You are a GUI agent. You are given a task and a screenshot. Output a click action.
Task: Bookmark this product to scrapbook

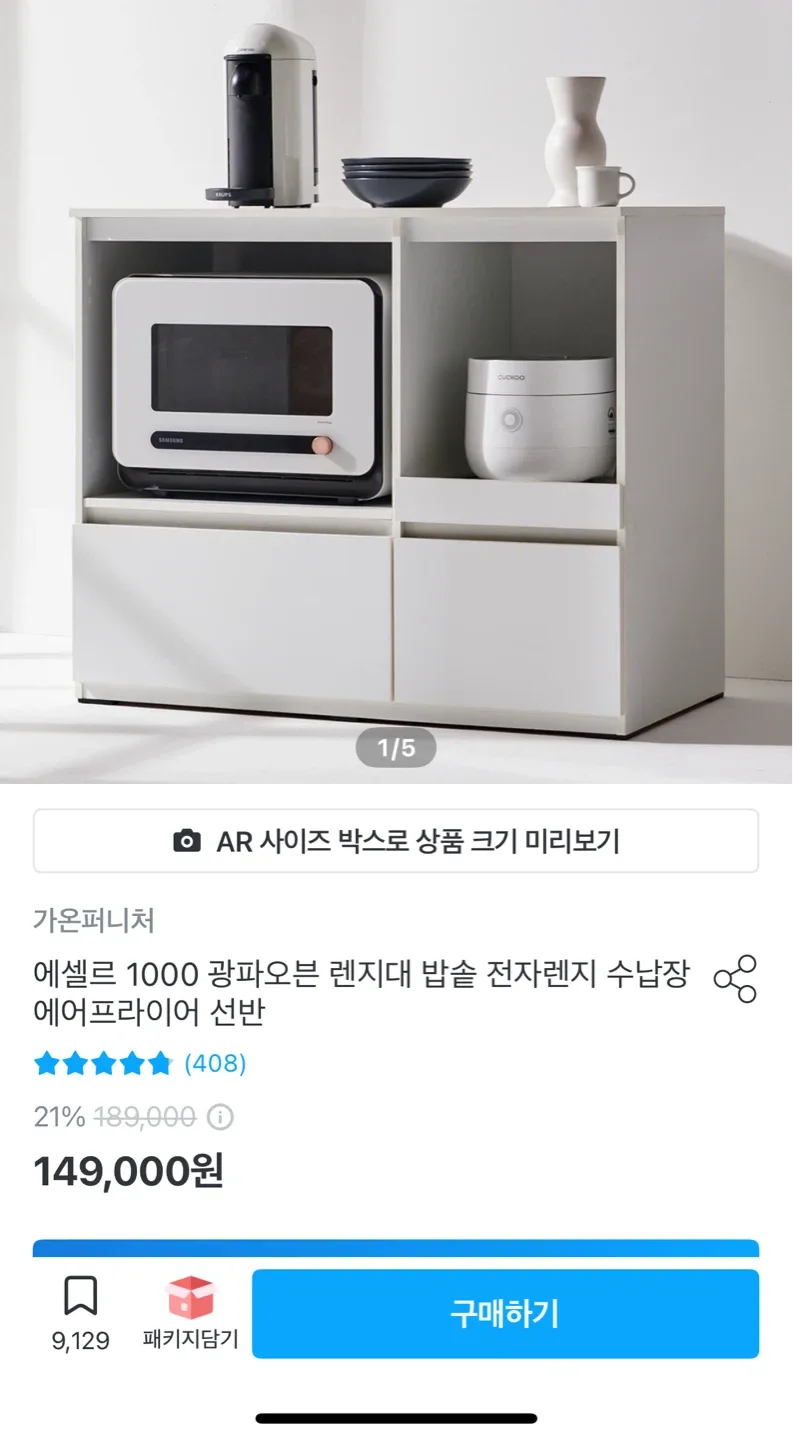point(80,1311)
